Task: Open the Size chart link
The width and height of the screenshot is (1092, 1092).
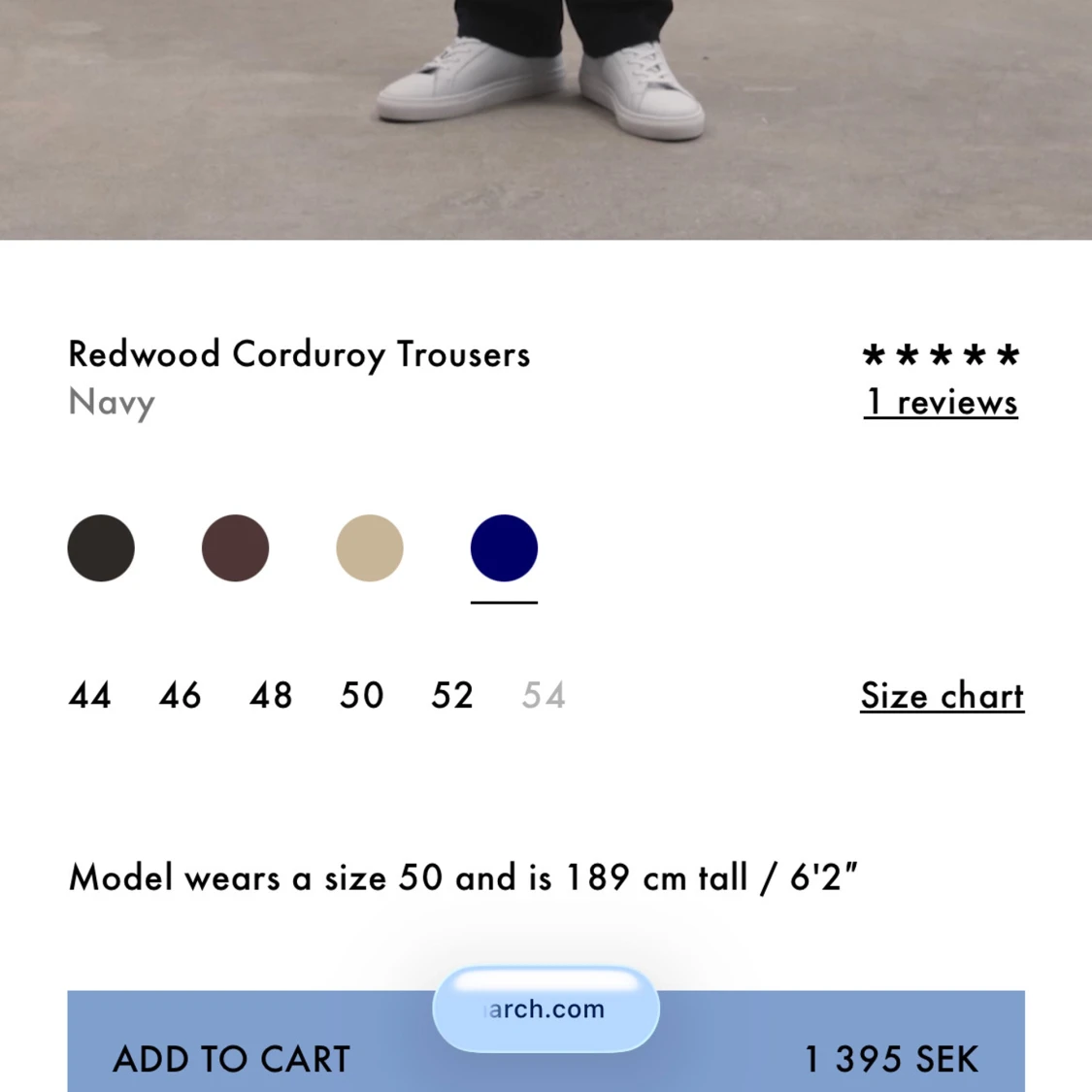Action: coord(942,696)
